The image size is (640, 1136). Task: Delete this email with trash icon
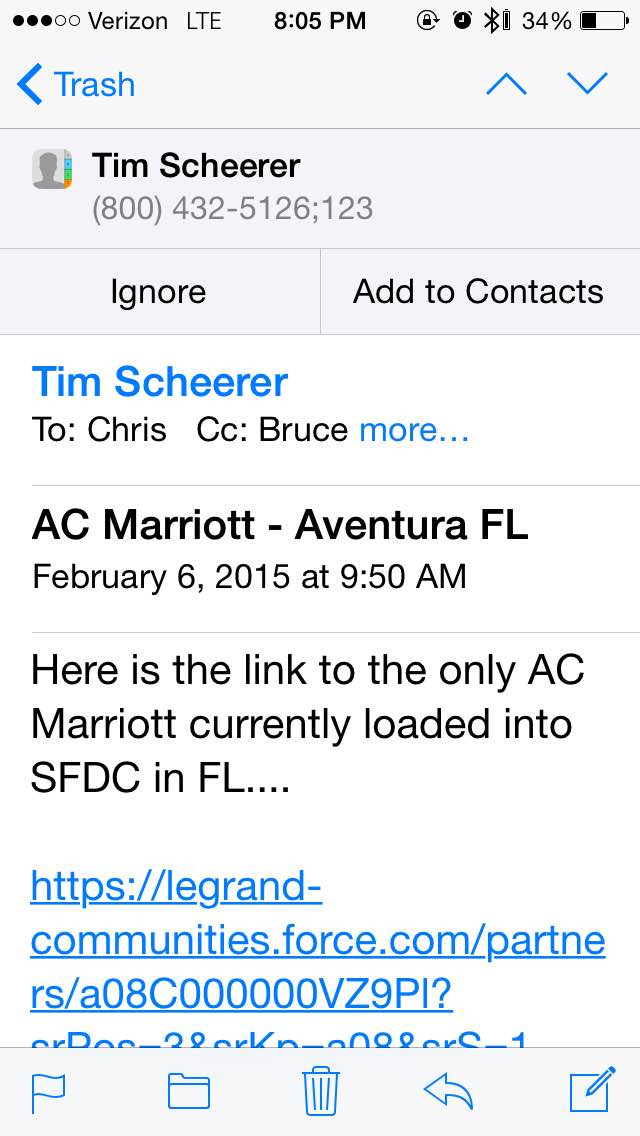click(x=321, y=1090)
